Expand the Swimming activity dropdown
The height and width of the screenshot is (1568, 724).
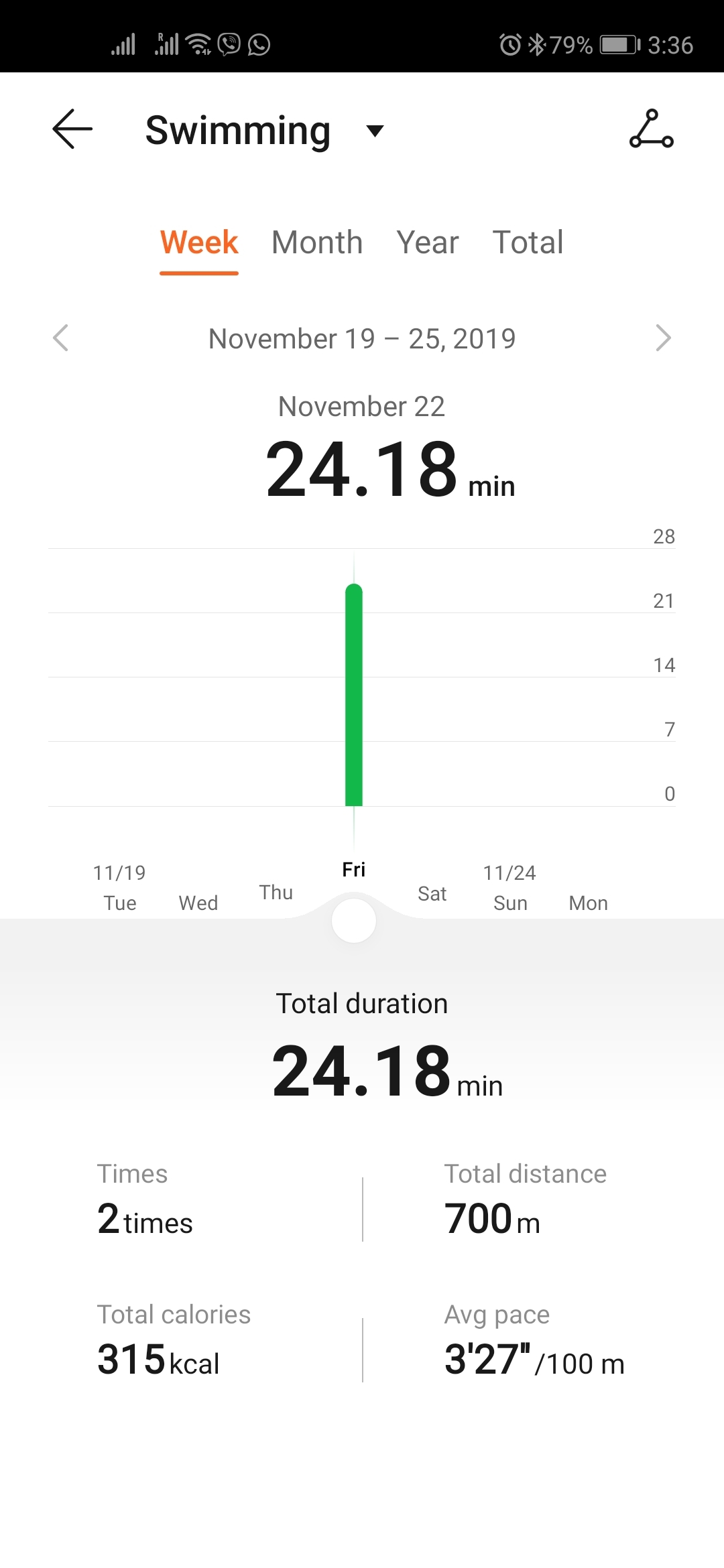point(375,131)
